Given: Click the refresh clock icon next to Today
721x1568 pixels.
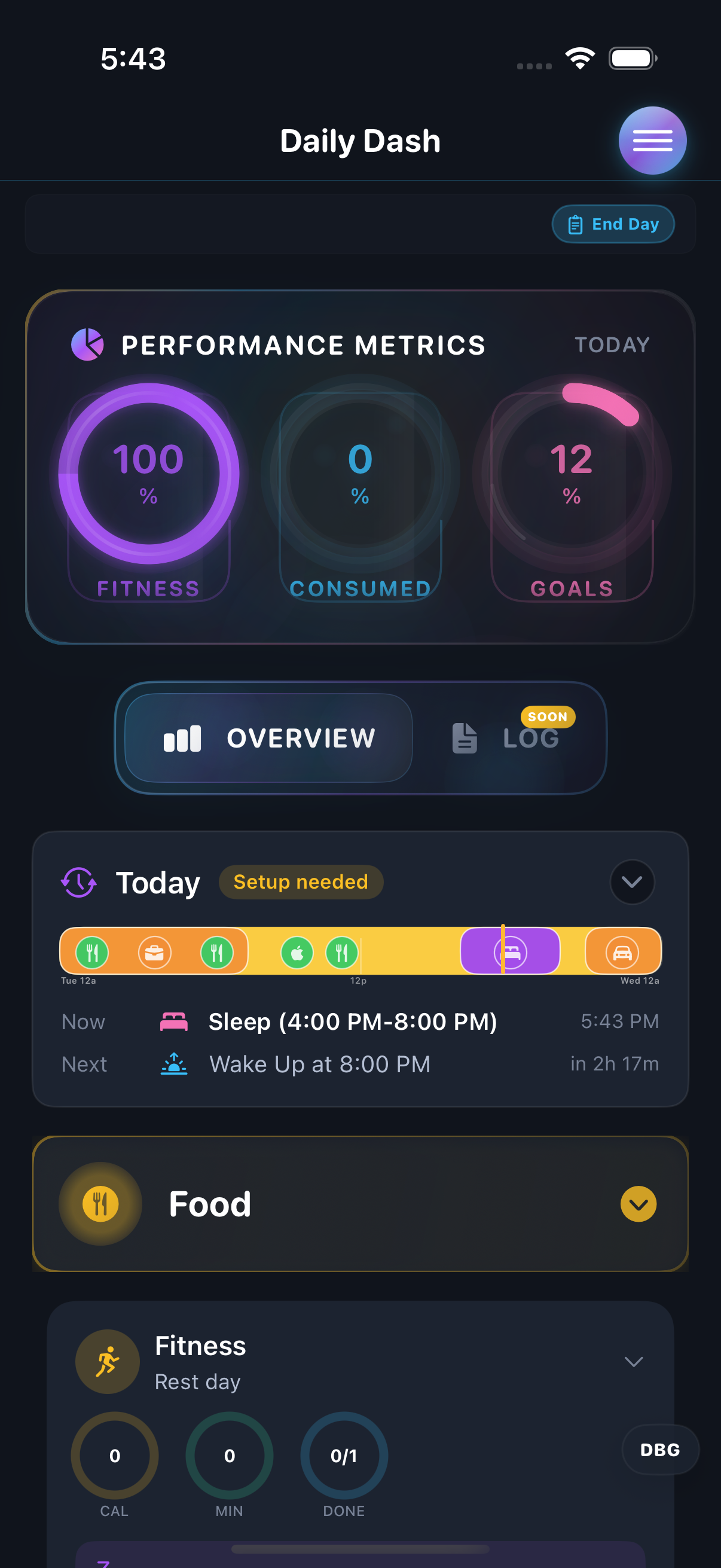Looking at the screenshot, I should 78,882.
